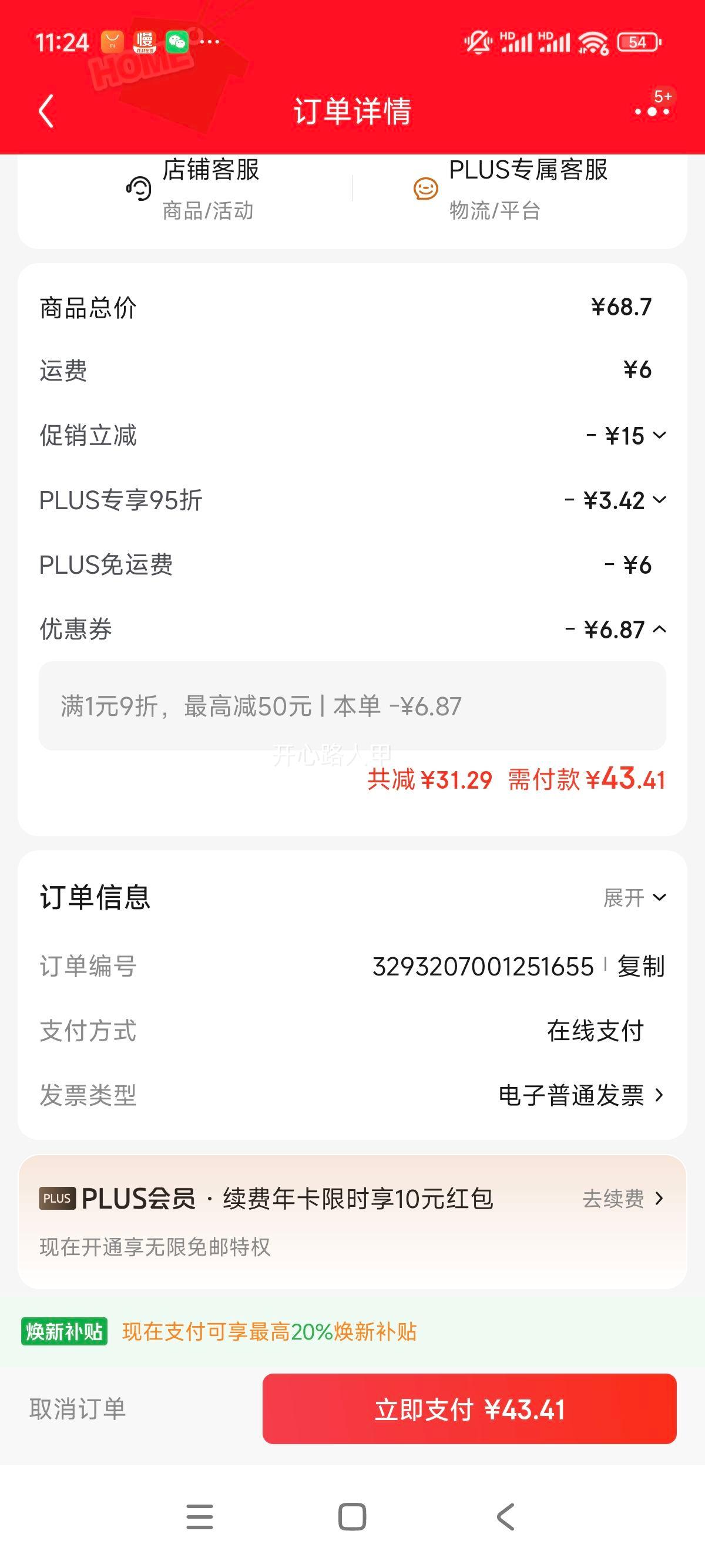Pay now using 立即支付 ¥43.41
The width and height of the screenshot is (705, 1568).
click(x=469, y=1409)
